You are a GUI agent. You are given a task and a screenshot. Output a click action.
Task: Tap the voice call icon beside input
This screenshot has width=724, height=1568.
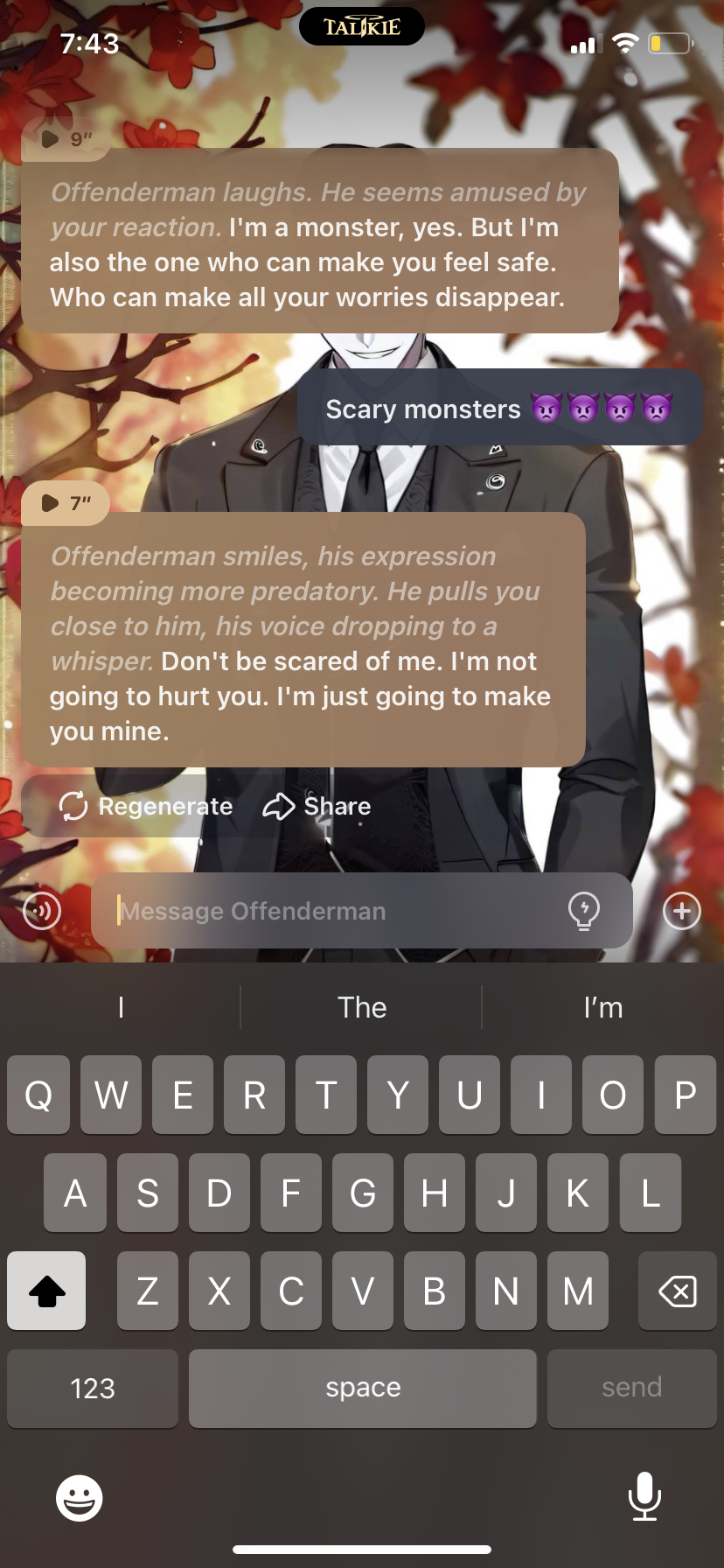tap(42, 911)
